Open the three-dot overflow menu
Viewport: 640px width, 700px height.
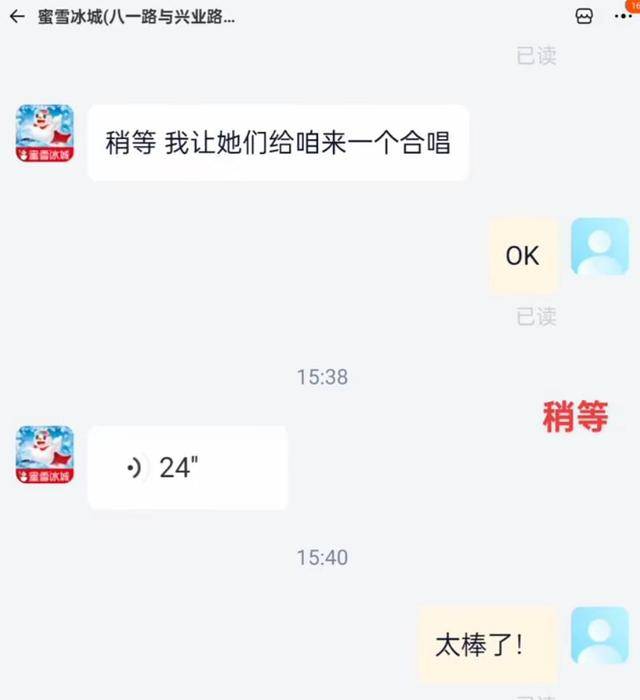[x=620, y=17]
